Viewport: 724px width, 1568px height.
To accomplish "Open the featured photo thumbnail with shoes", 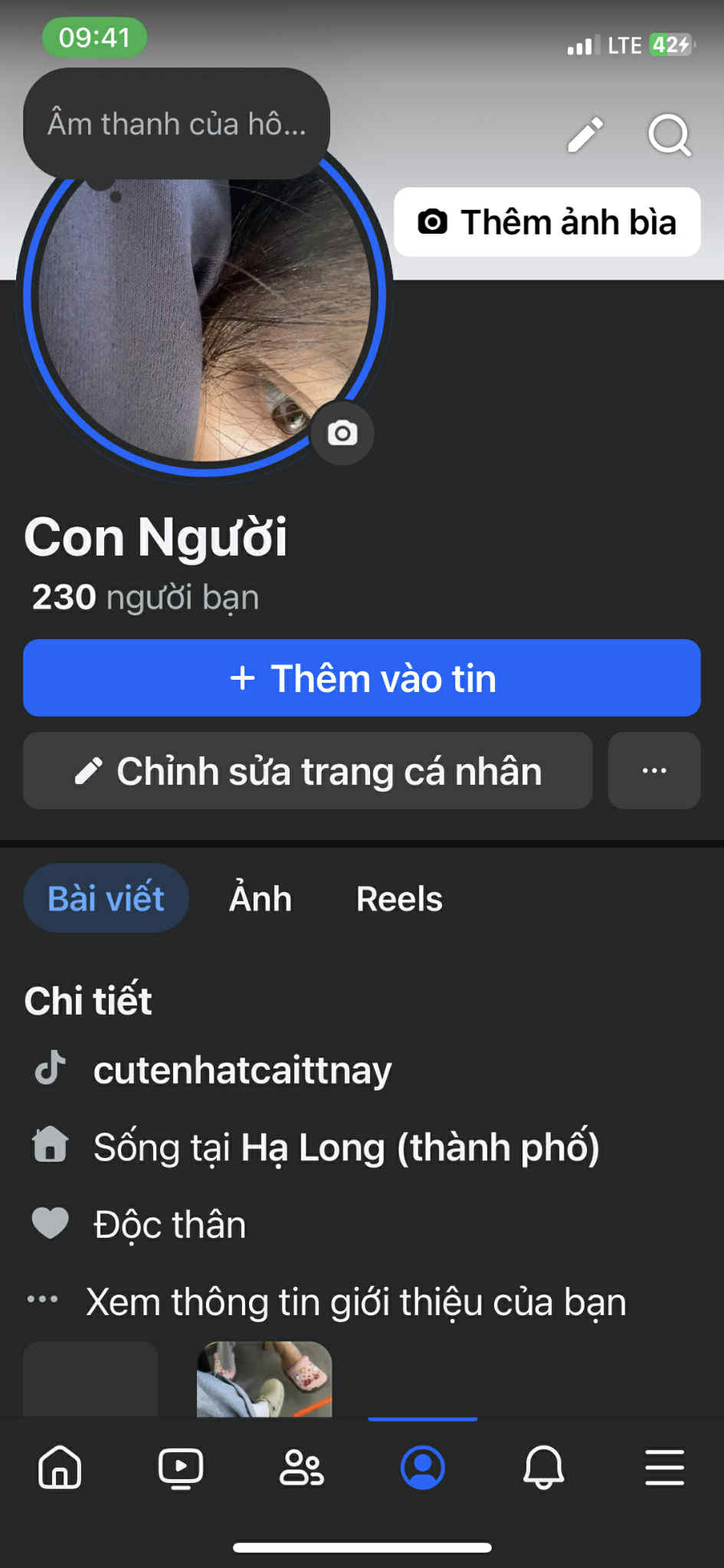I will pyautogui.click(x=264, y=1379).
